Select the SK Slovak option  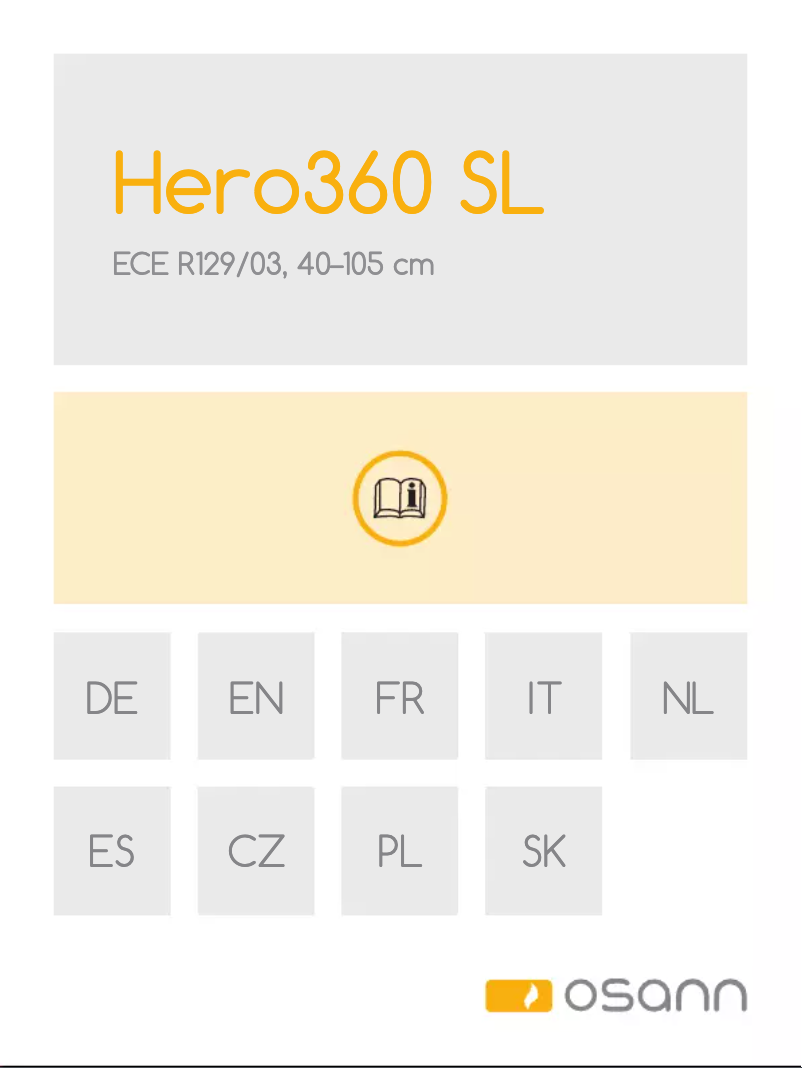click(x=543, y=851)
